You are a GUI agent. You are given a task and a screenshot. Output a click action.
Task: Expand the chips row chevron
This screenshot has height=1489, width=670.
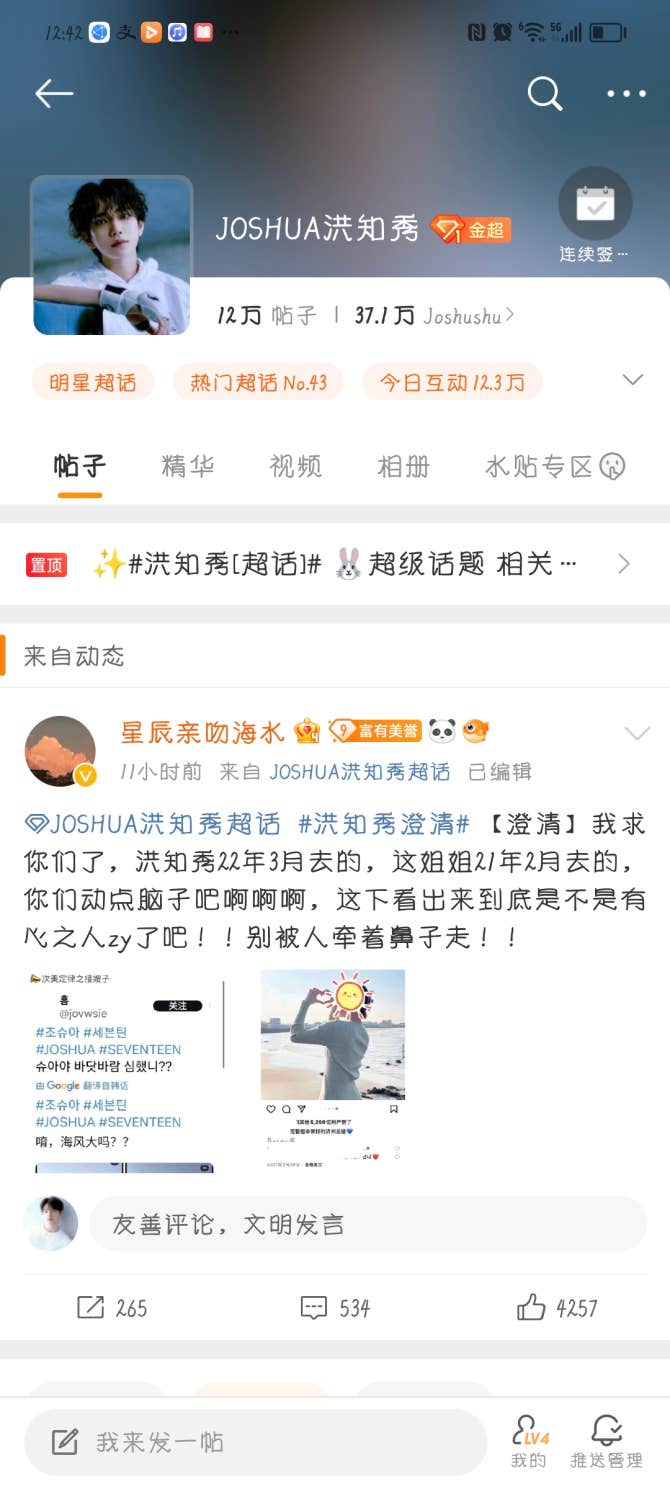(632, 380)
